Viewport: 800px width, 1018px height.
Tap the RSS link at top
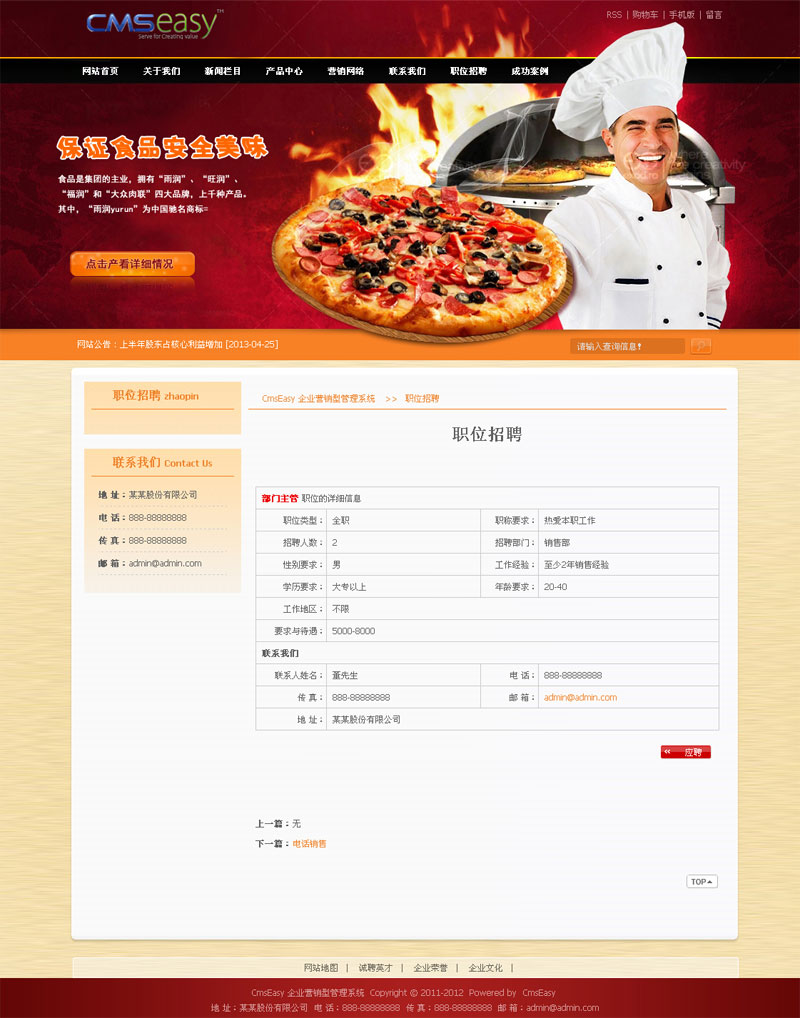pyautogui.click(x=613, y=15)
